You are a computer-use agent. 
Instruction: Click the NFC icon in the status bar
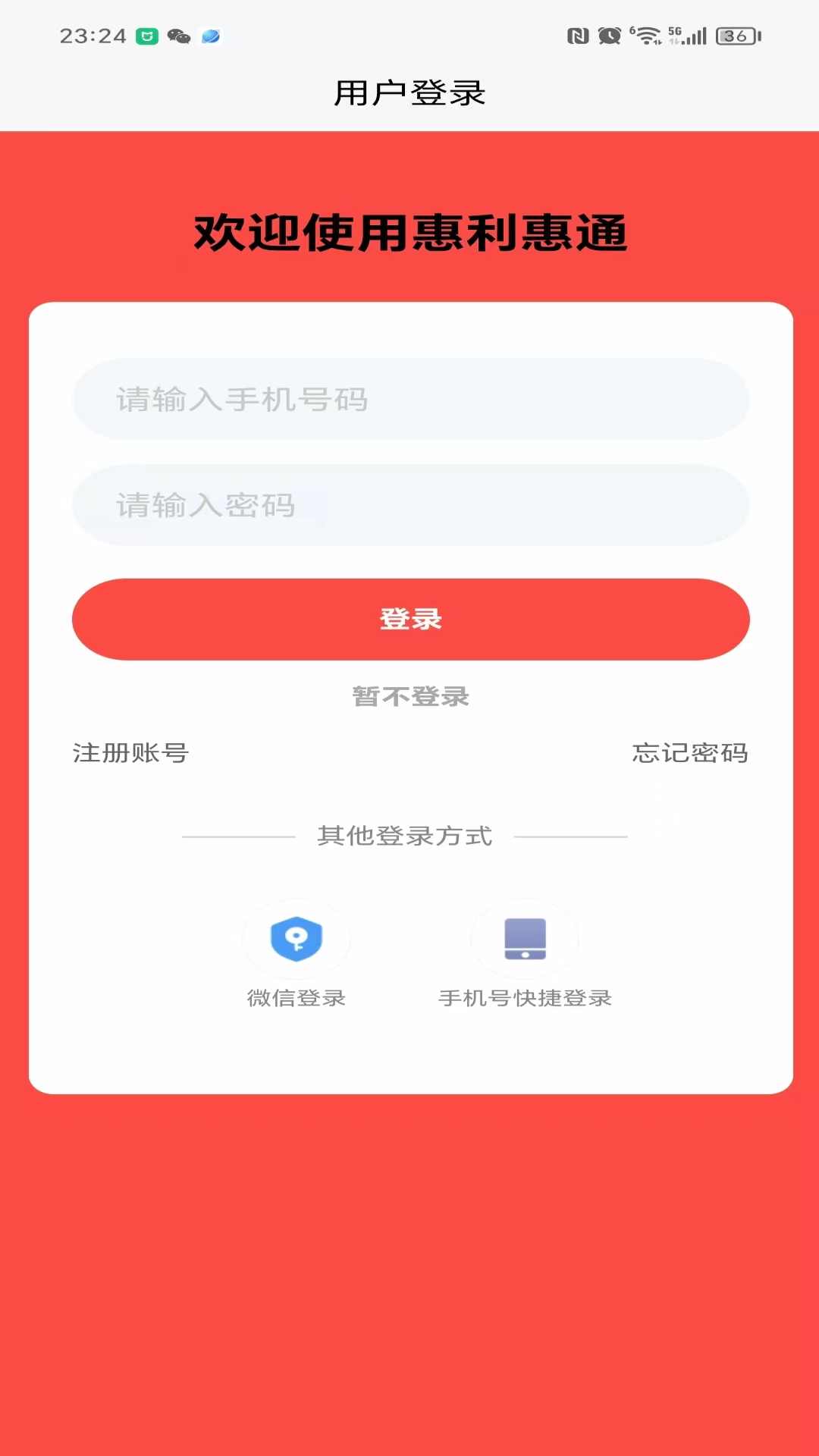pos(577,36)
